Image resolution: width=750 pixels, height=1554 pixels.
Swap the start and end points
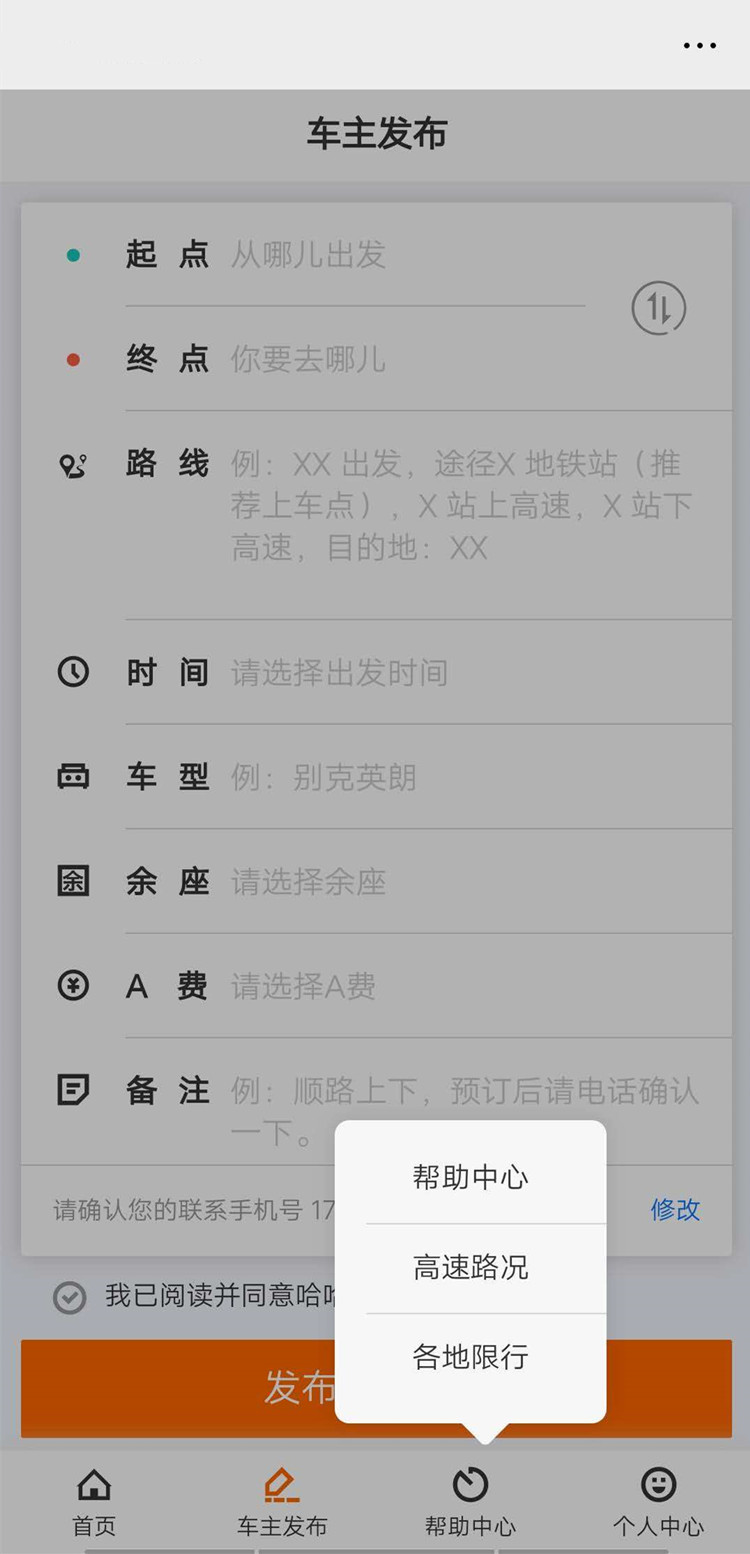[659, 308]
